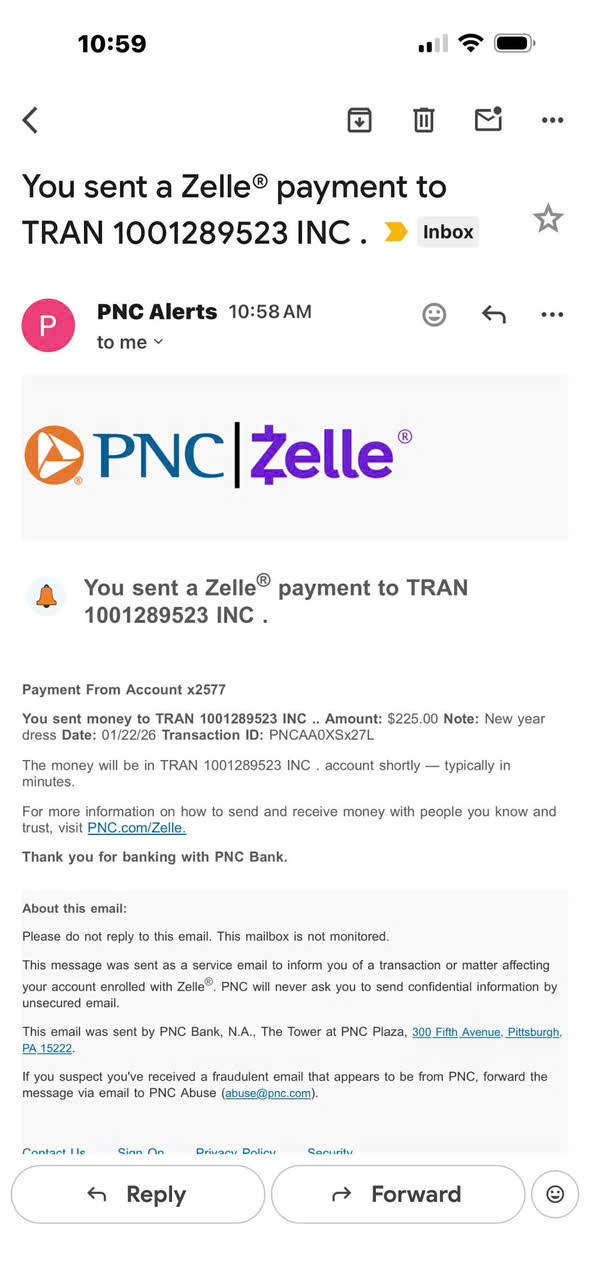Star this Zelle payment email
Image resolution: width=590 pixels, height=1280 pixels.
548,218
